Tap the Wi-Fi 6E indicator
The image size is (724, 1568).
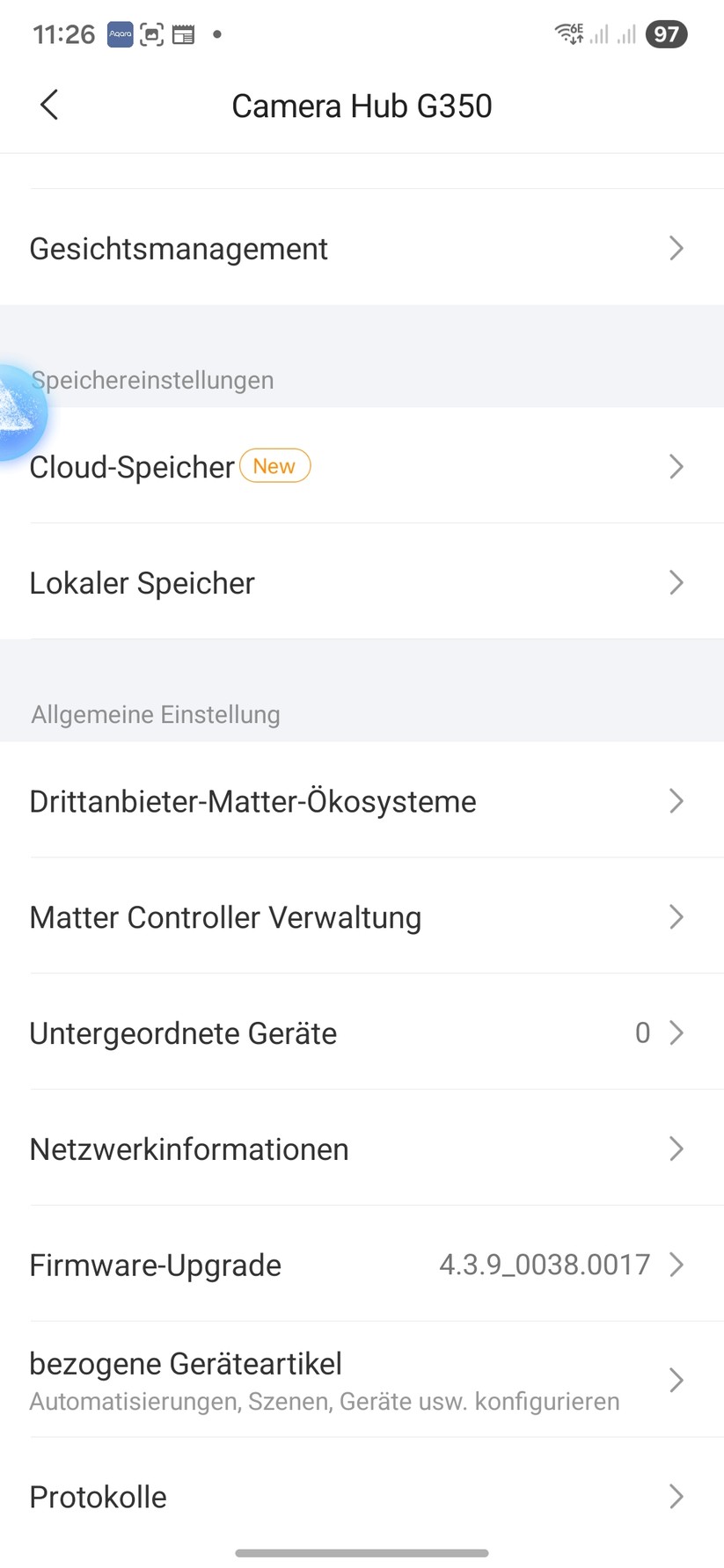click(567, 33)
